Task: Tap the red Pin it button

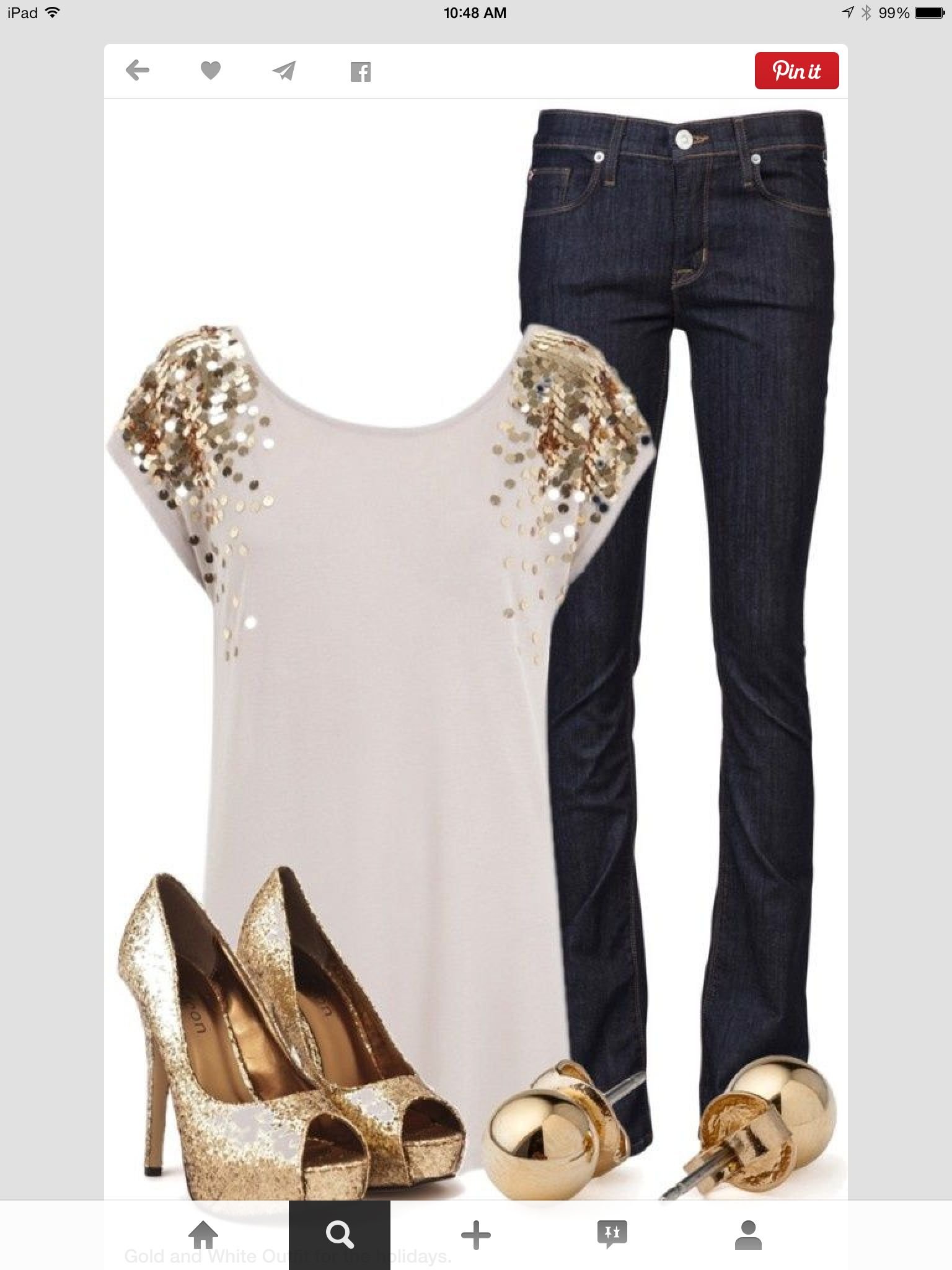Action: [796, 71]
